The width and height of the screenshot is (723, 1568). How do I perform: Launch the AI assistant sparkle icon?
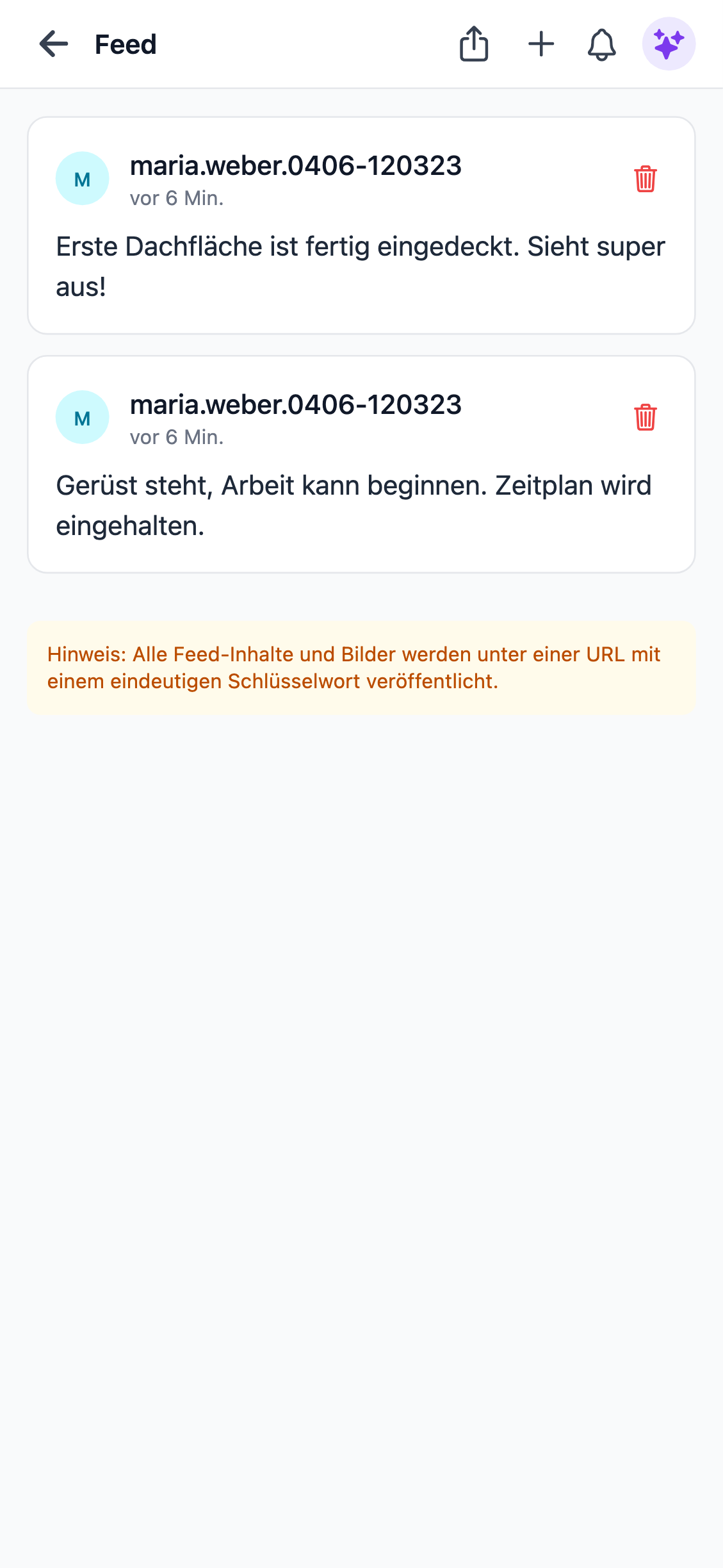tap(666, 44)
